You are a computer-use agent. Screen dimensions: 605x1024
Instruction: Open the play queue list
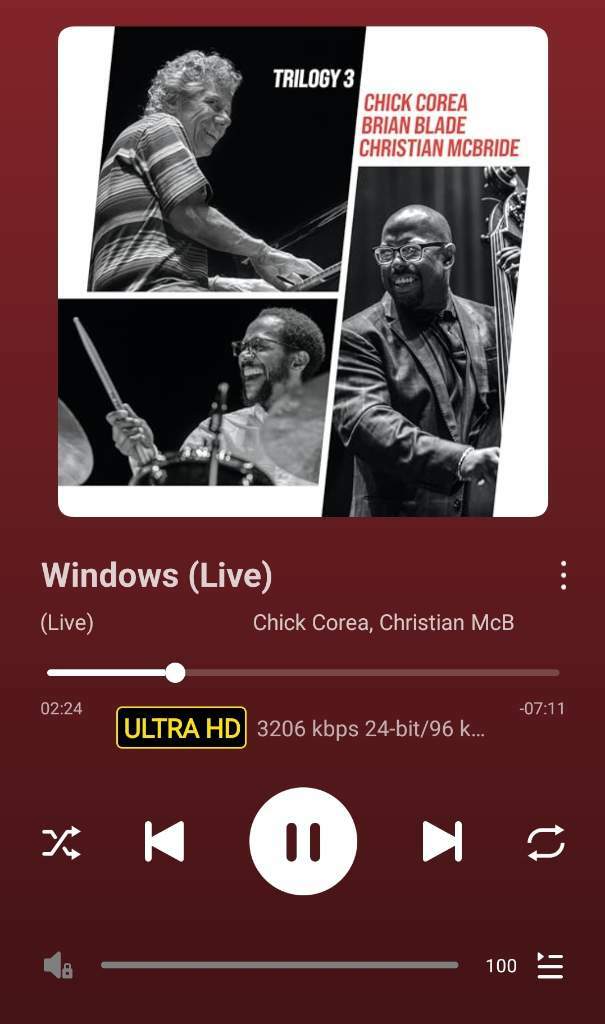(550, 965)
